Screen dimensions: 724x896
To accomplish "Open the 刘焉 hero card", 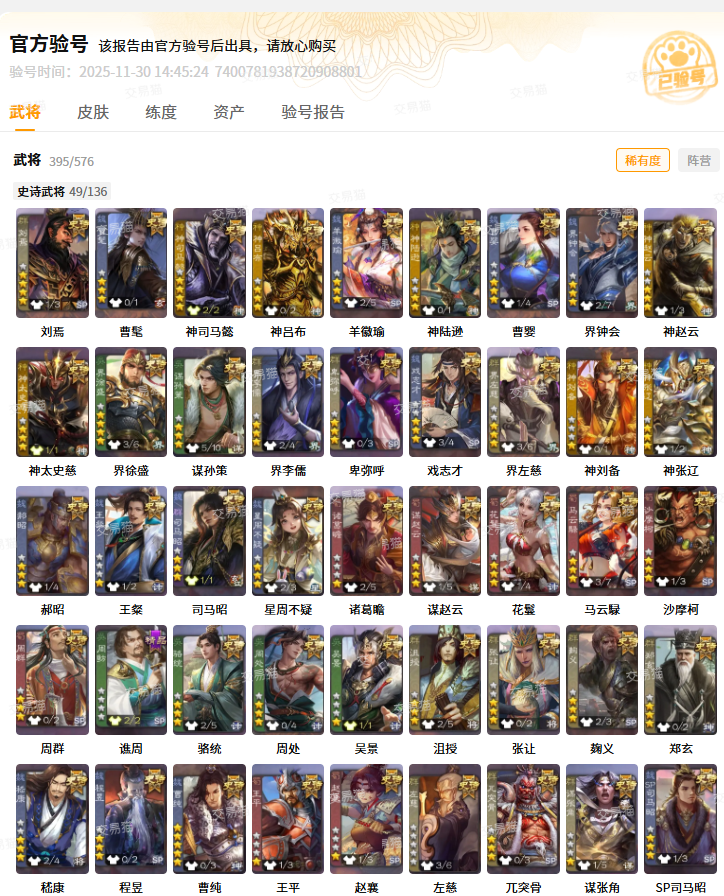I will click(x=52, y=263).
